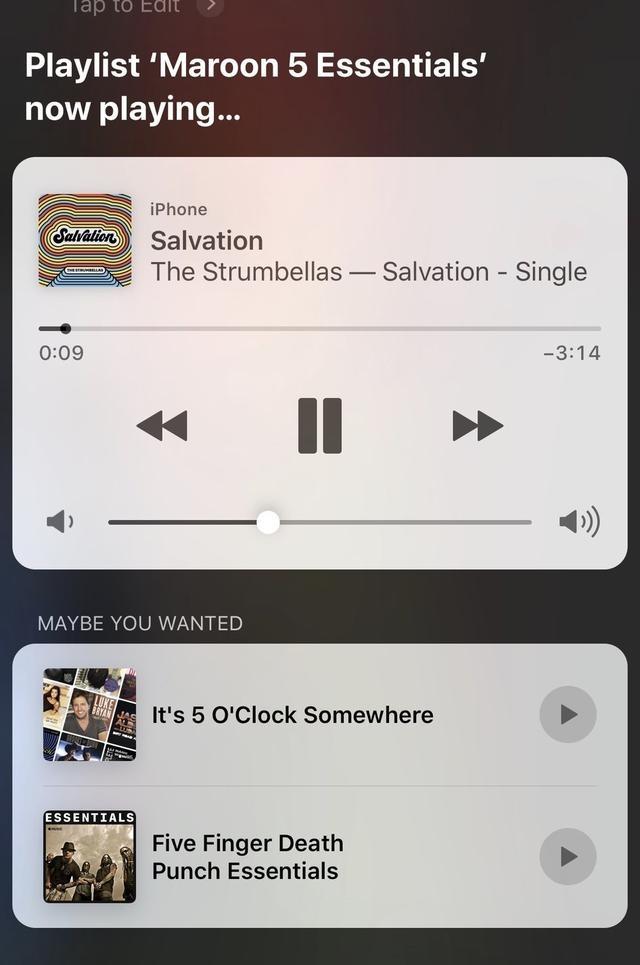Skip to the next track

[477, 426]
